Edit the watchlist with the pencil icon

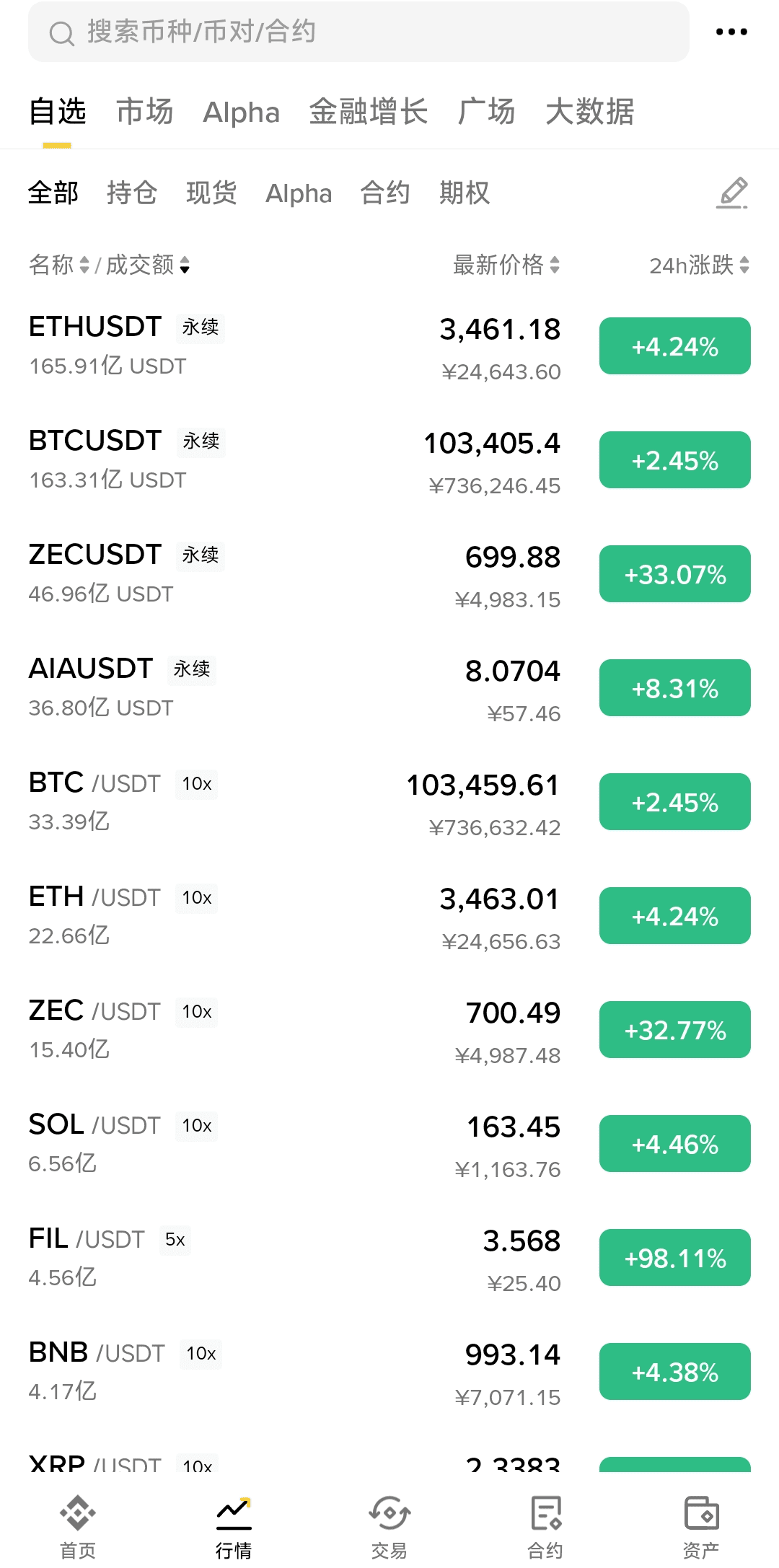click(732, 193)
